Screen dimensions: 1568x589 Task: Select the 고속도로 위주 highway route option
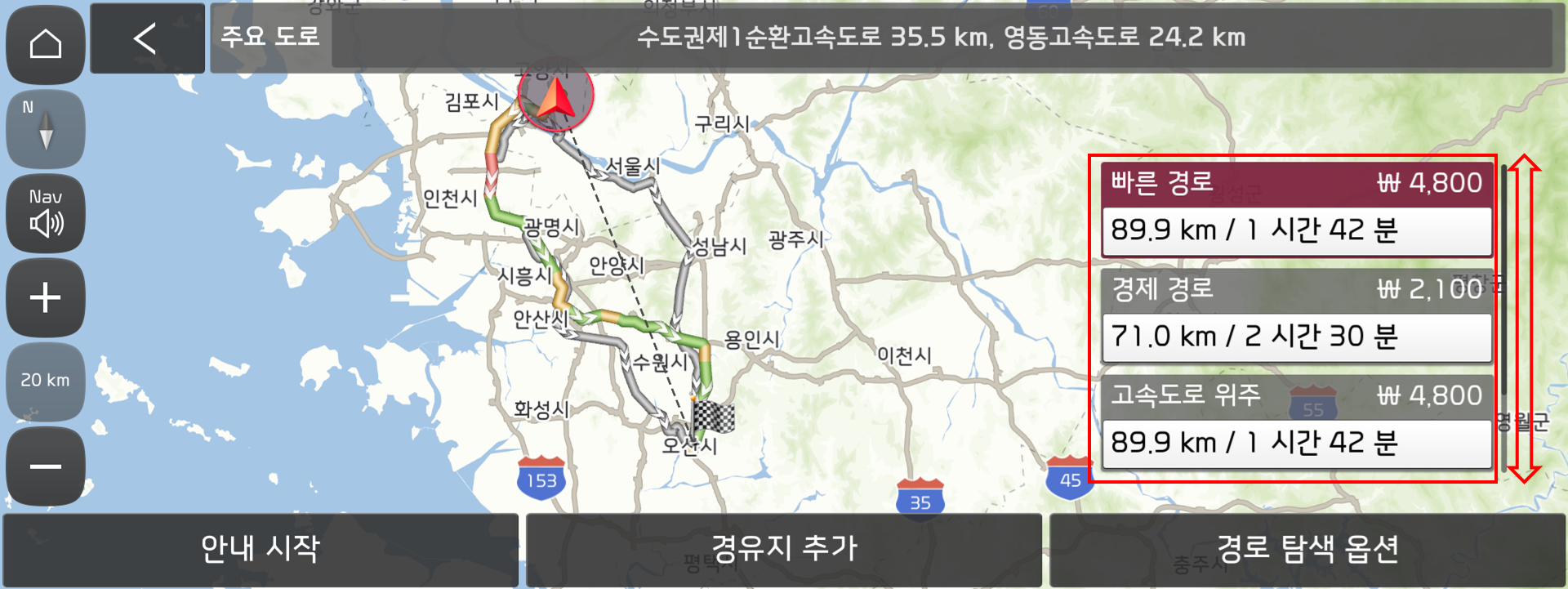coord(1296,422)
